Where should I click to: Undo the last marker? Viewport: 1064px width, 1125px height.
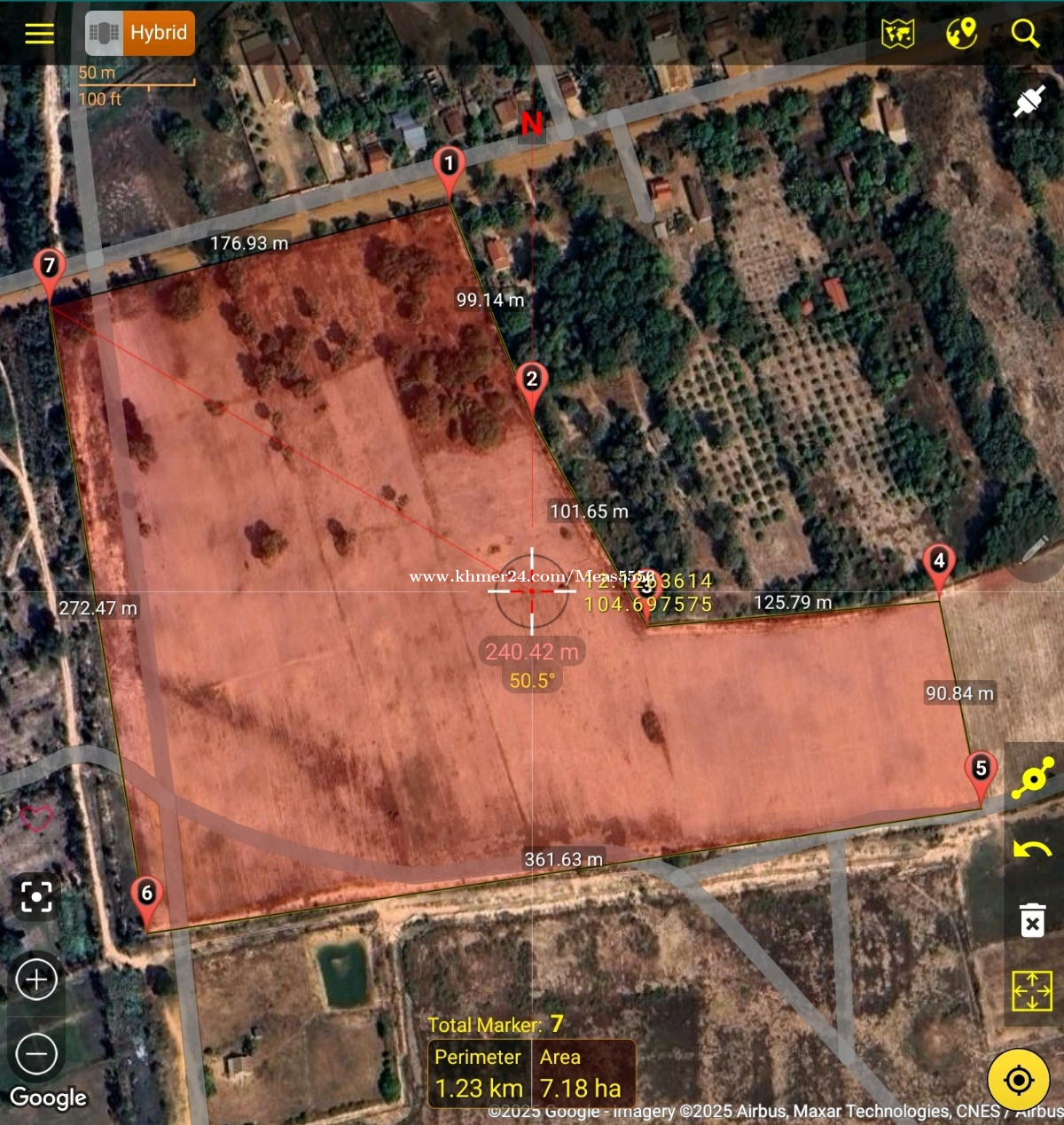[x=1032, y=849]
